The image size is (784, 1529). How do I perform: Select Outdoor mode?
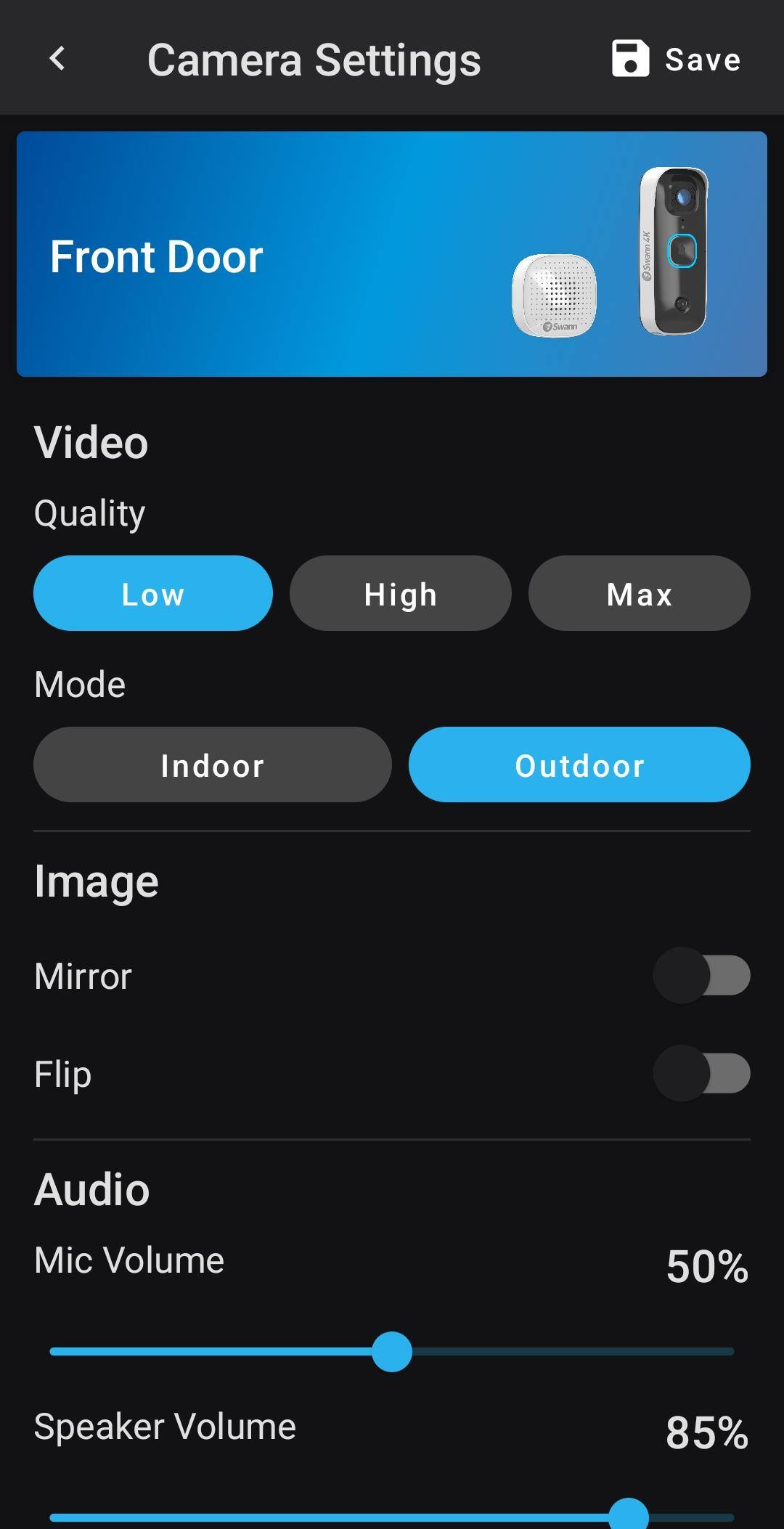click(579, 764)
